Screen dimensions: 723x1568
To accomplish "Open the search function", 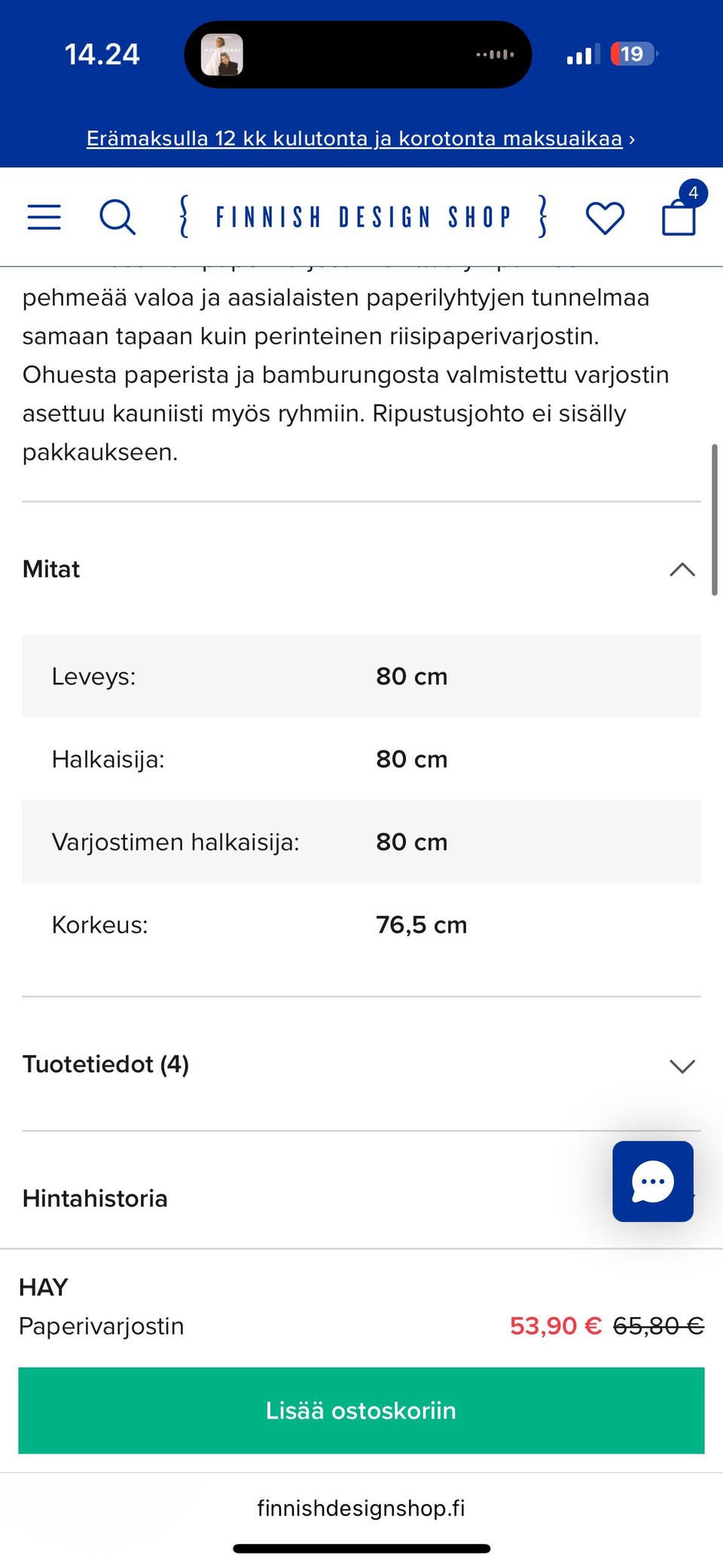I will pyautogui.click(x=117, y=217).
